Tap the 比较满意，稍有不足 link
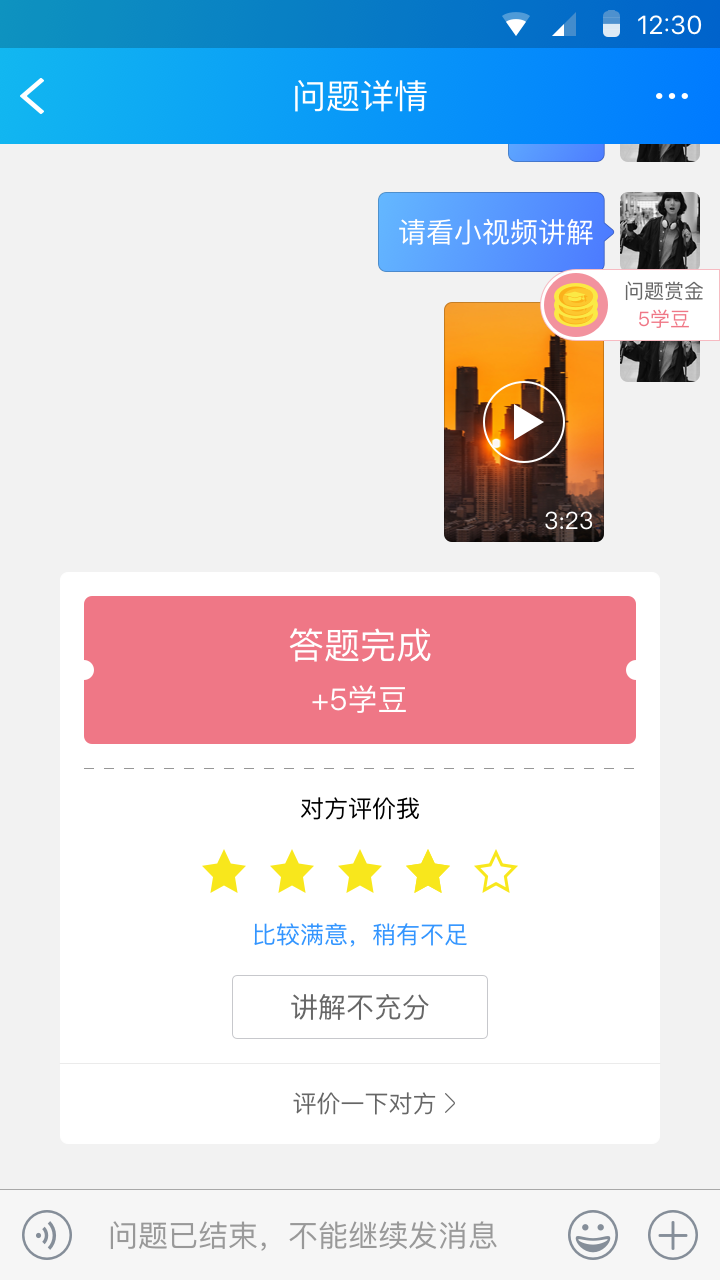The height and width of the screenshot is (1280, 720). 360,933
